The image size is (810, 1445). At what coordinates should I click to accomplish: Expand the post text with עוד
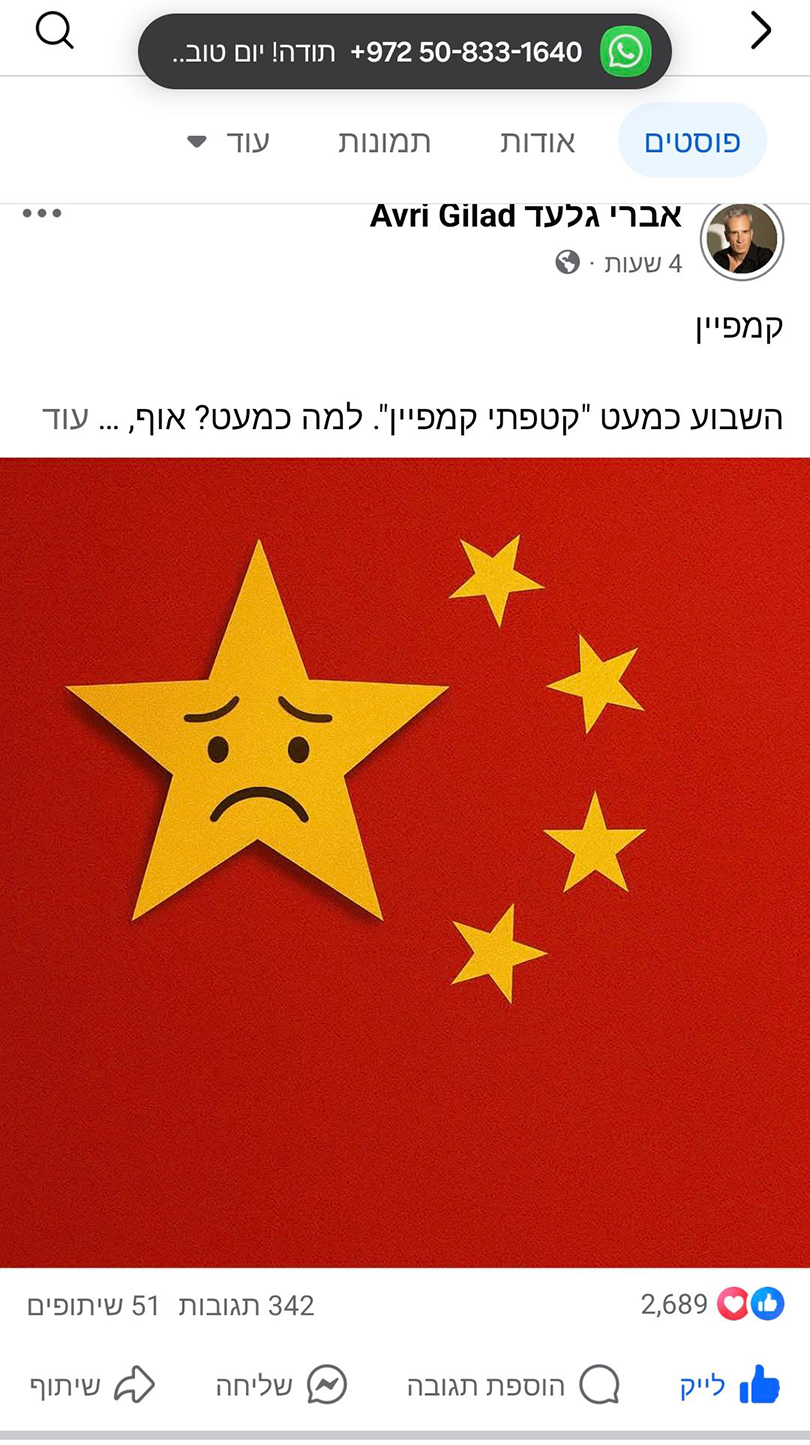point(64,418)
